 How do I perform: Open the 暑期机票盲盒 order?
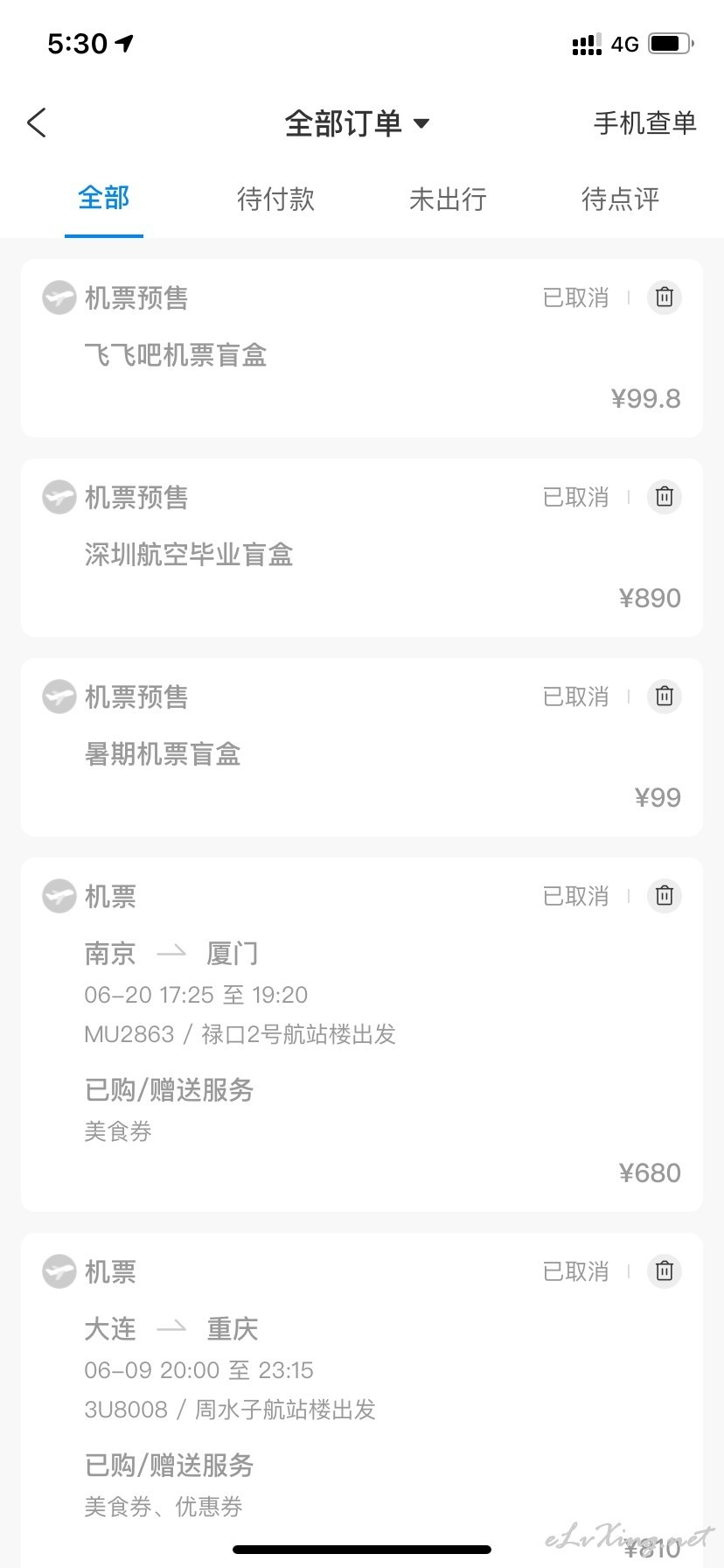pos(362,747)
